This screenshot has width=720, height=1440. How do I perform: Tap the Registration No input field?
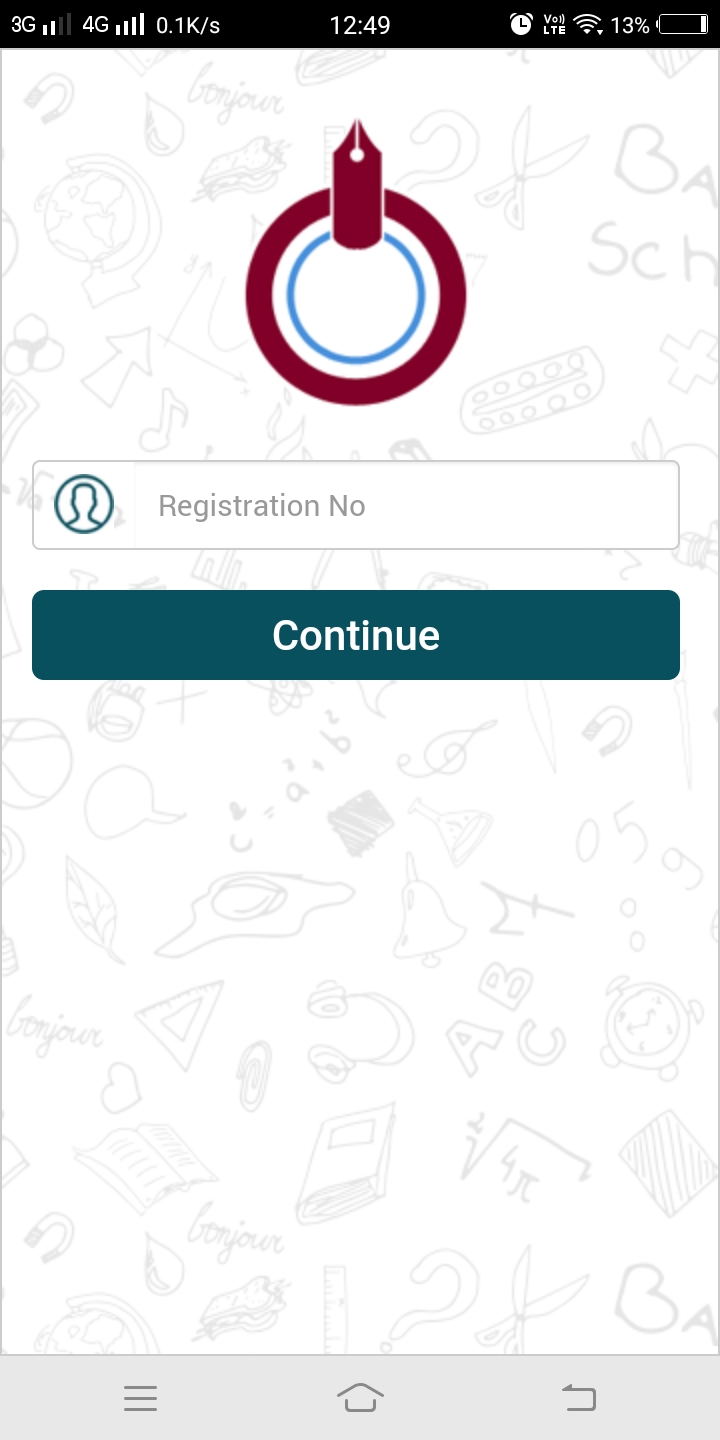pyautogui.click(x=405, y=506)
